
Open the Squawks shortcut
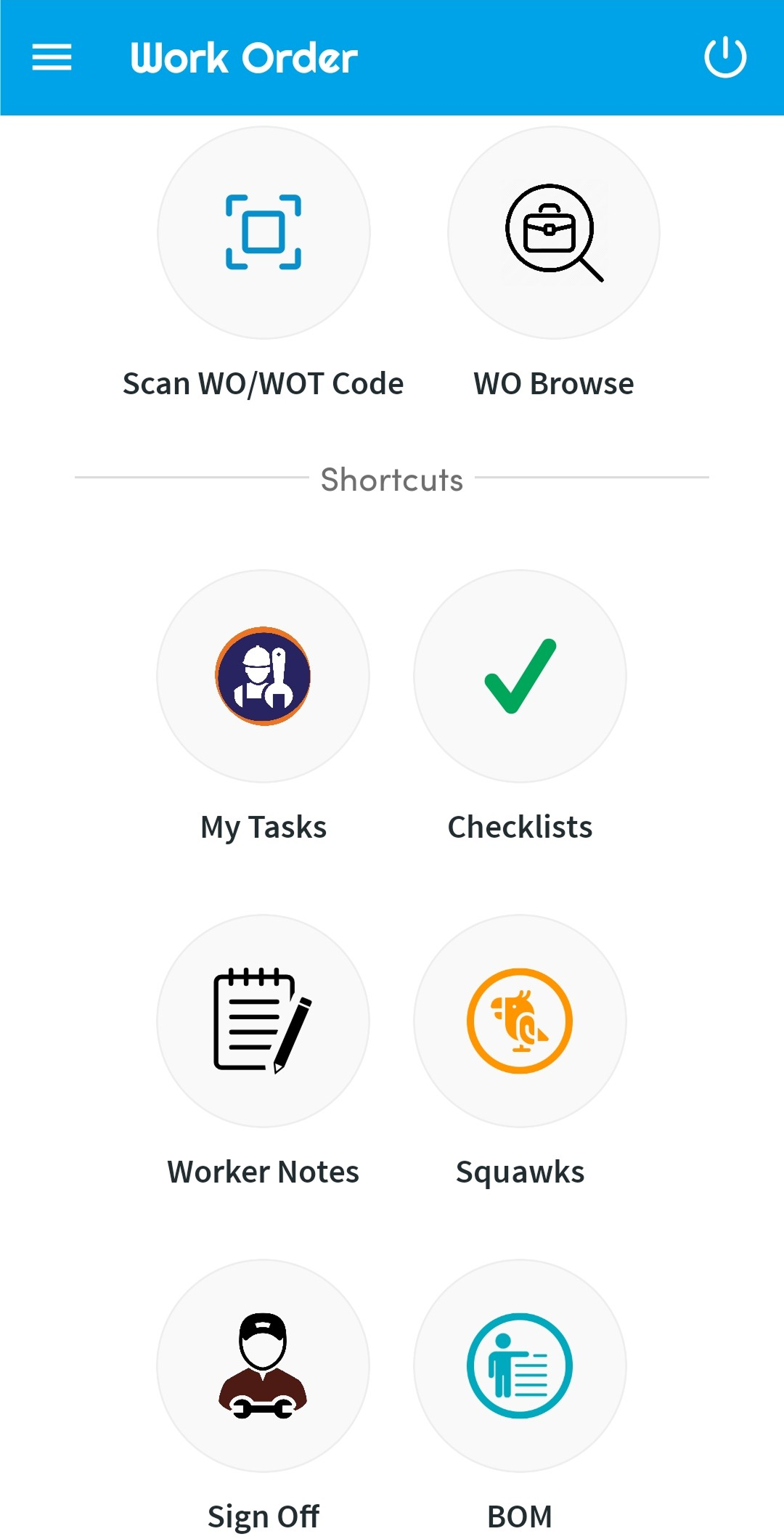520,1021
